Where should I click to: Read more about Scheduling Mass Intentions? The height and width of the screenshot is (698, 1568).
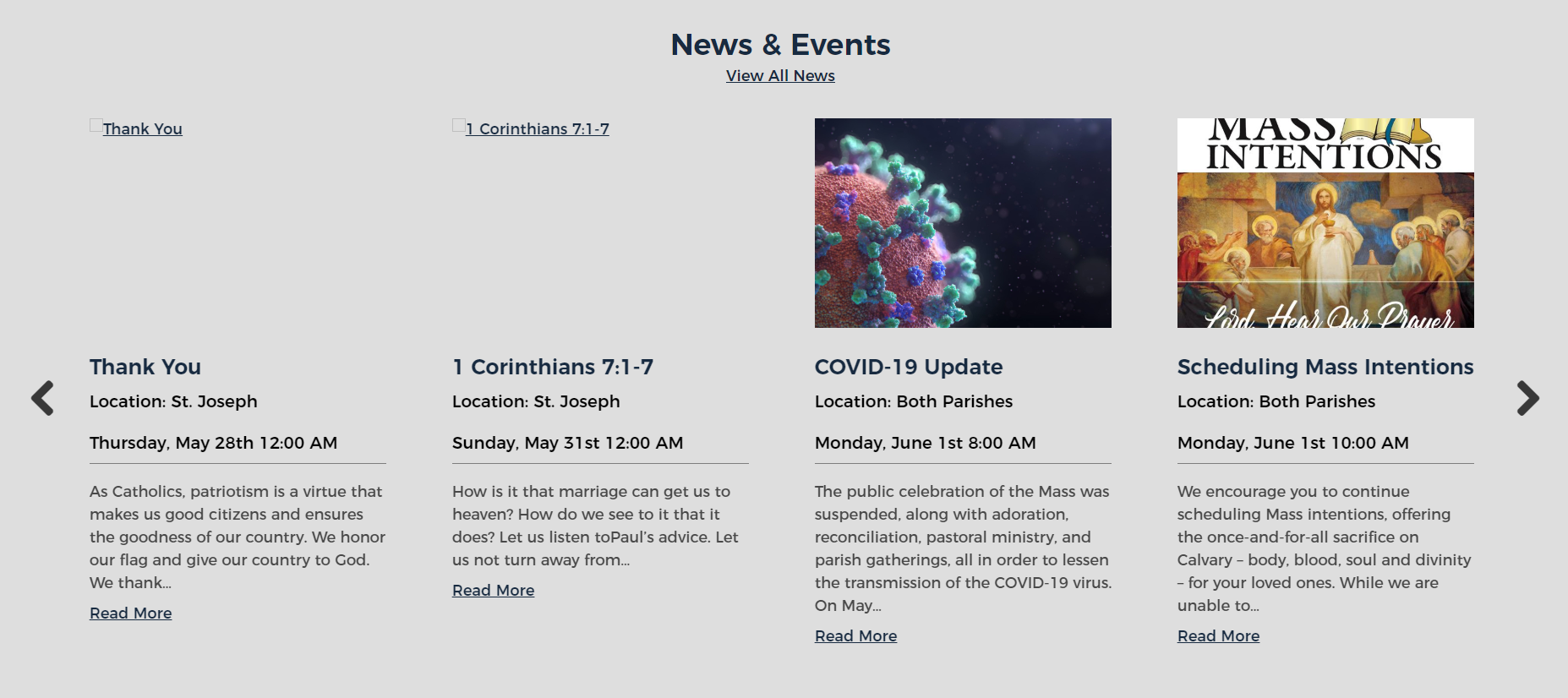pos(1218,636)
